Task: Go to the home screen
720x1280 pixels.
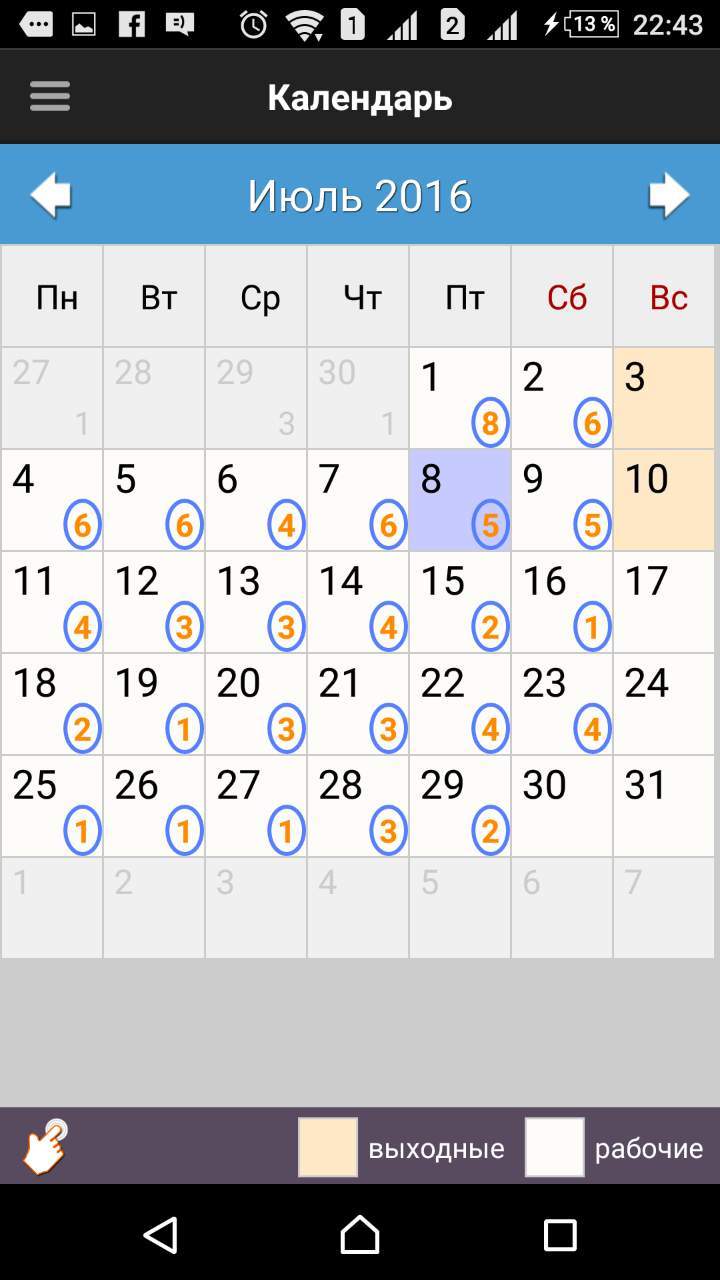Action: point(360,1235)
